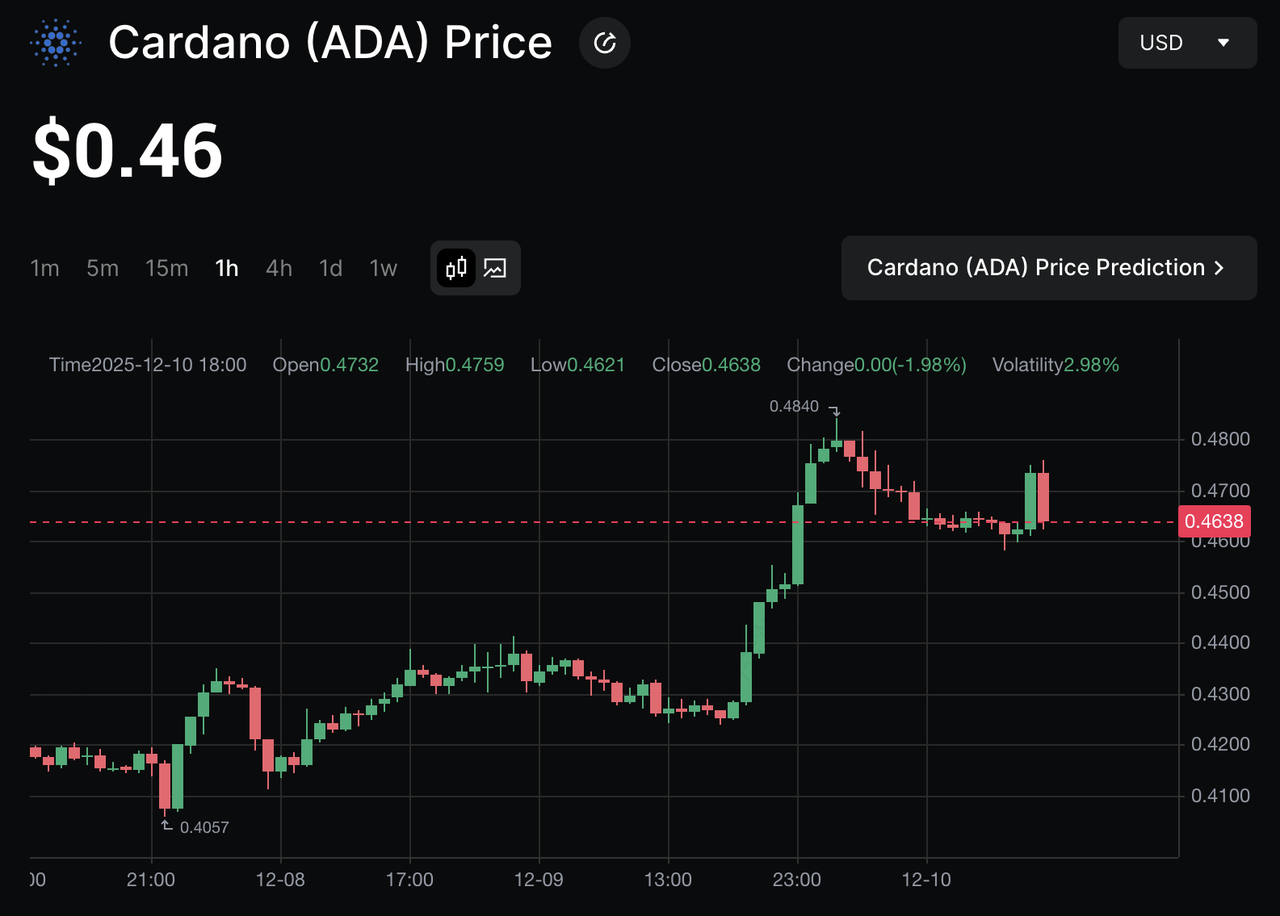Open the USD currency dropdown

(1187, 43)
